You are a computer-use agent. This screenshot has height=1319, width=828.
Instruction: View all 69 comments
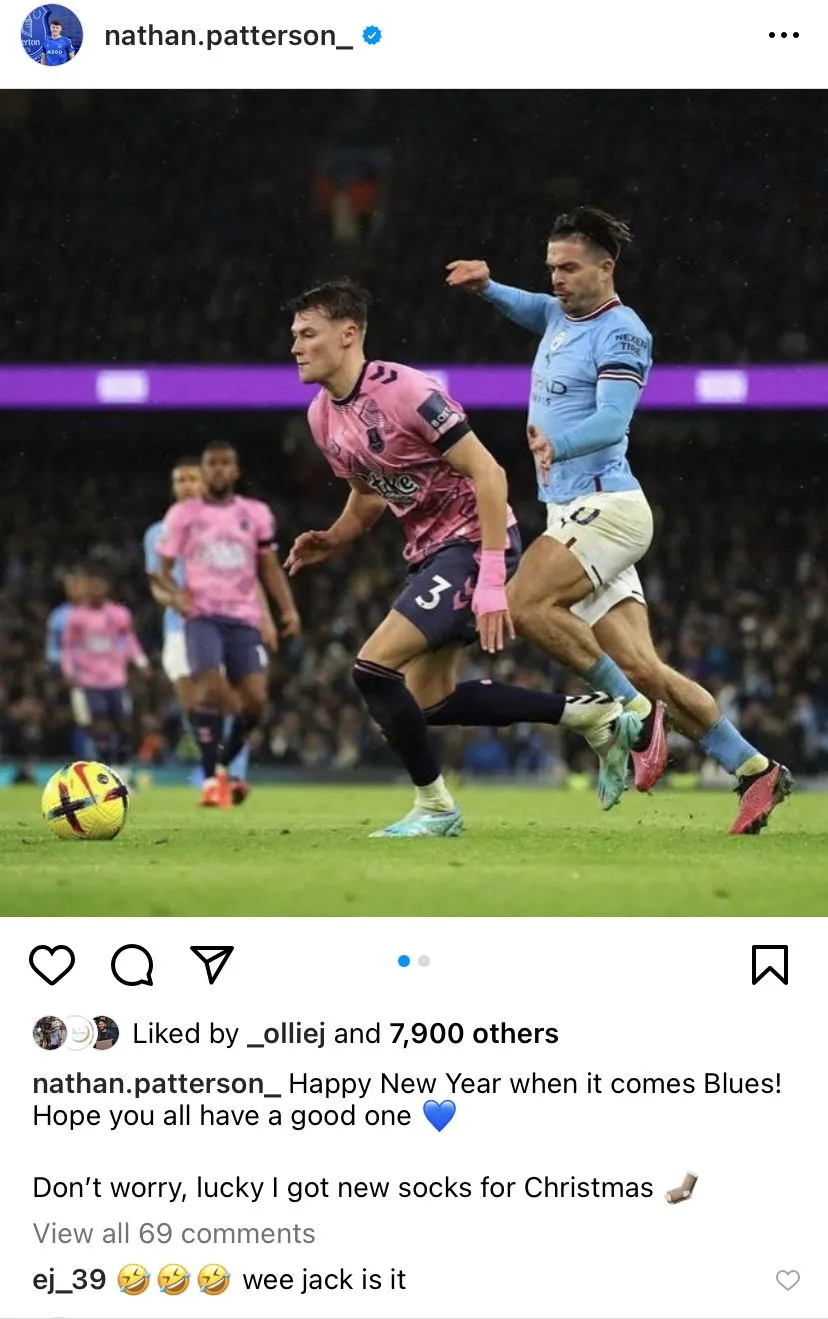pyautogui.click(x=174, y=1233)
